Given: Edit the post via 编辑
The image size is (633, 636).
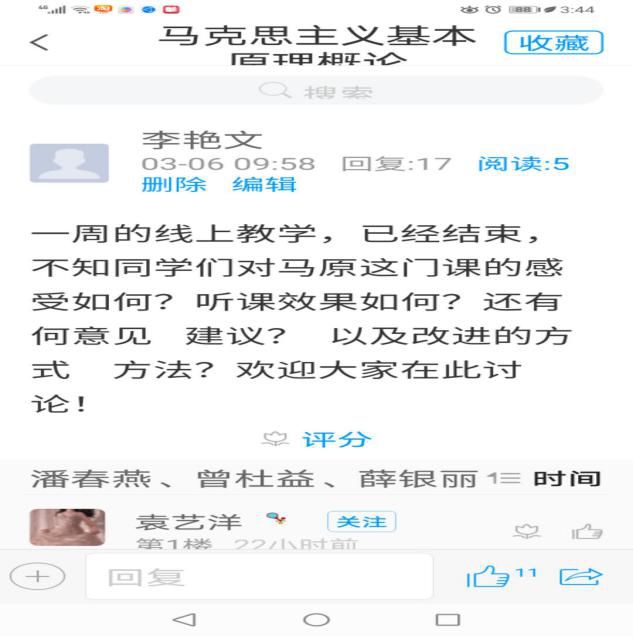Looking at the screenshot, I should point(264,184).
